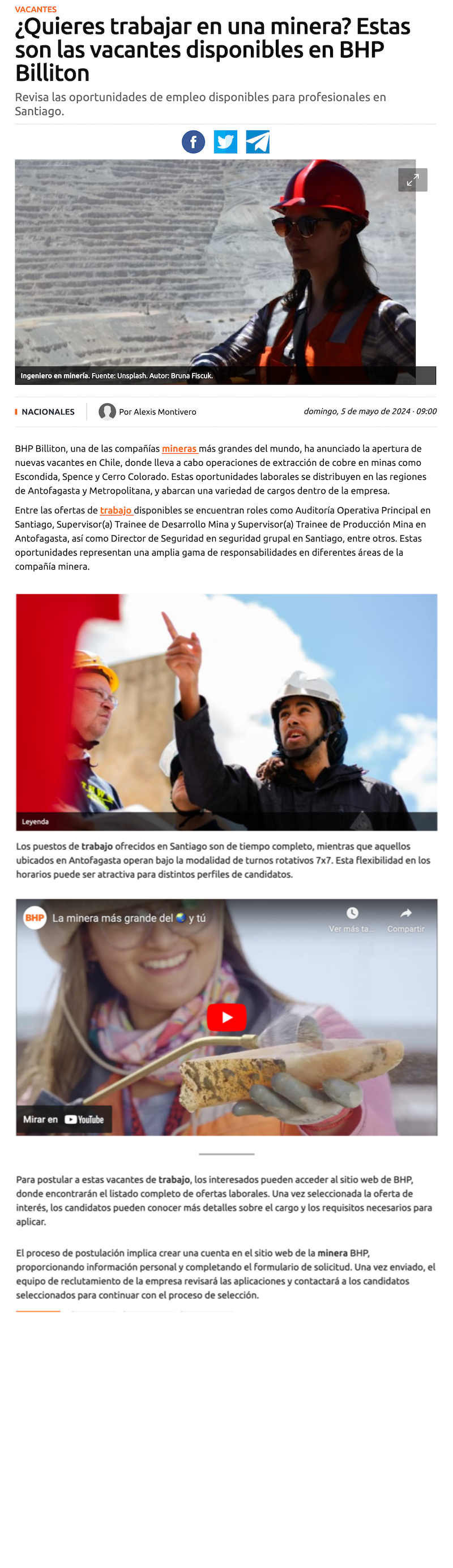The height and width of the screenshot is (1568, 453).
Task: Follow the underlined "trabajo" link
Action: [116, 510]
